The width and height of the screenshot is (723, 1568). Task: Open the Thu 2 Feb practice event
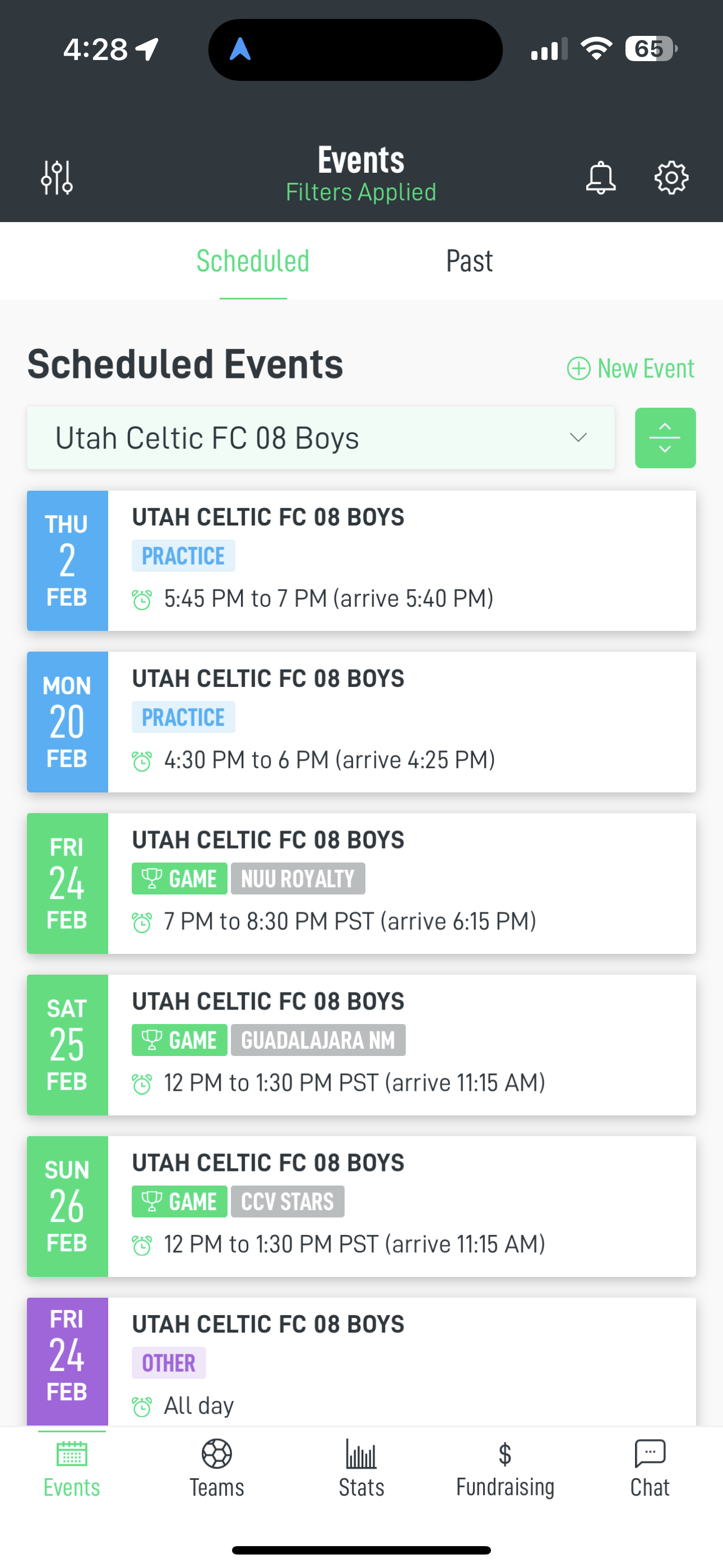[361, 561]
